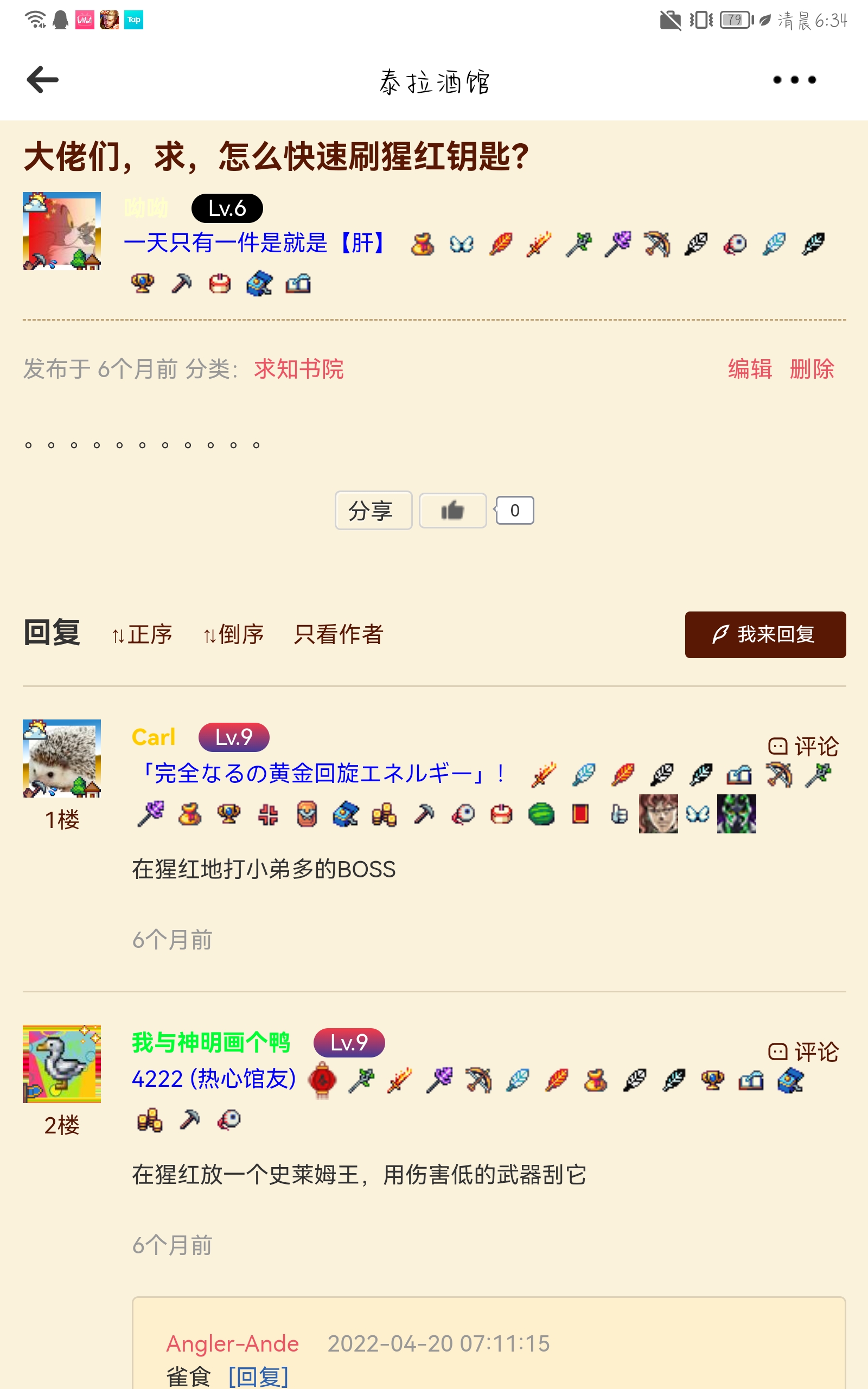Open the three-dot overflow menu
Image resolution: width=868 pixels, height=1389 pixels.
point(794,80)
